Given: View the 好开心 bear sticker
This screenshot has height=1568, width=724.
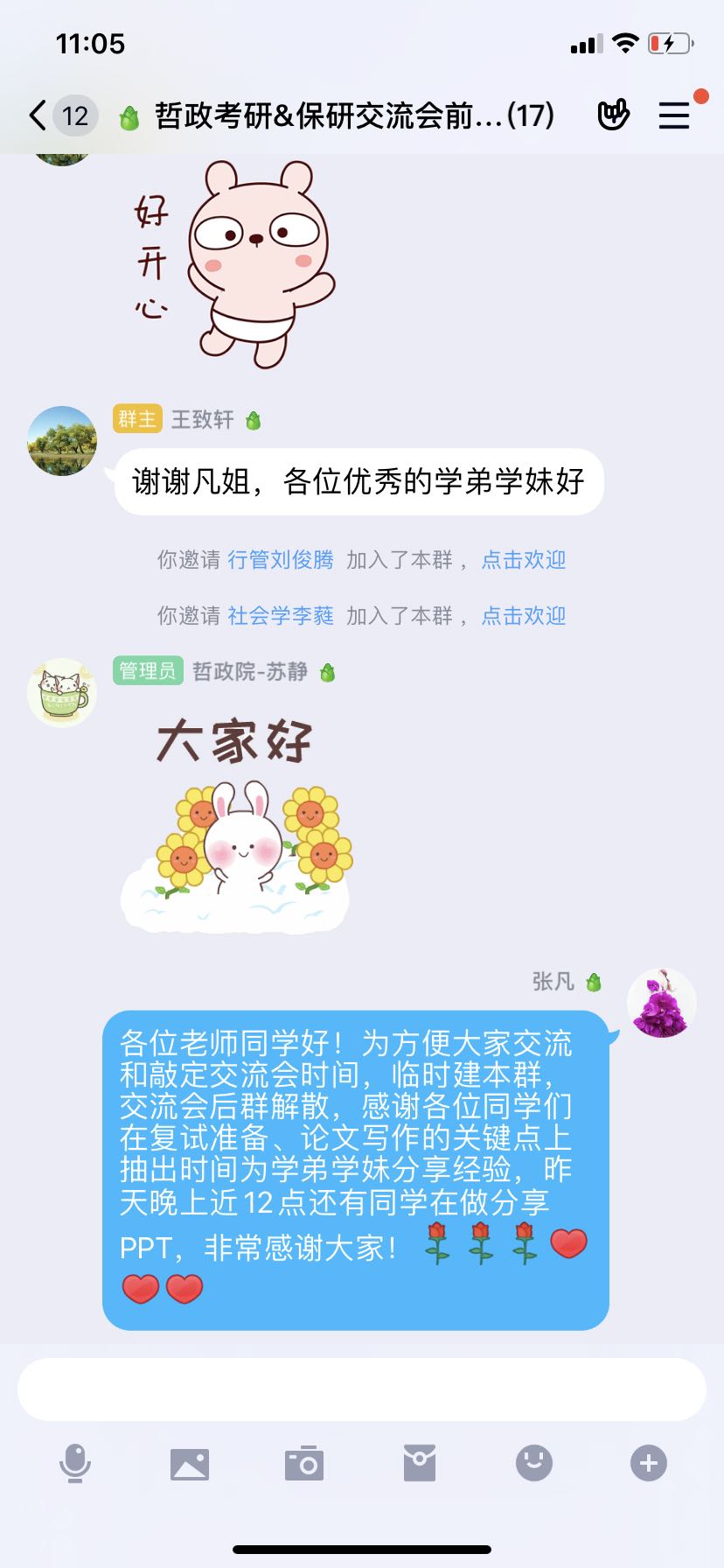Looking at the screenshot, I should pos(236,262).
